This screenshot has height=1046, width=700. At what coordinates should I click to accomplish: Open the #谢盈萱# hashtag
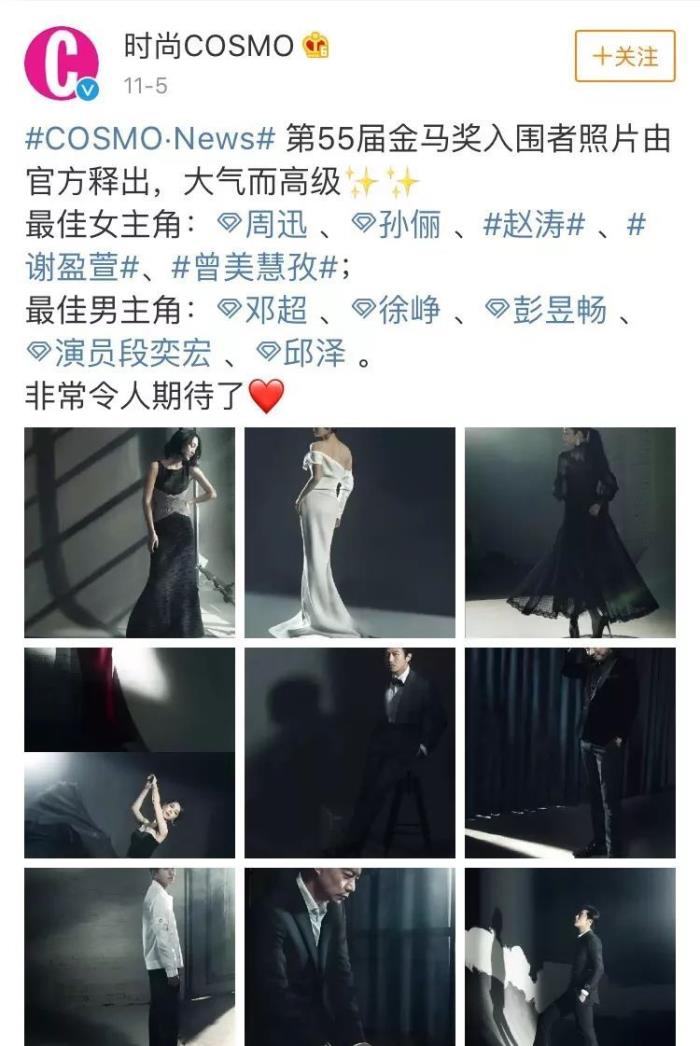pyautogui.click(x=80, y=268)
